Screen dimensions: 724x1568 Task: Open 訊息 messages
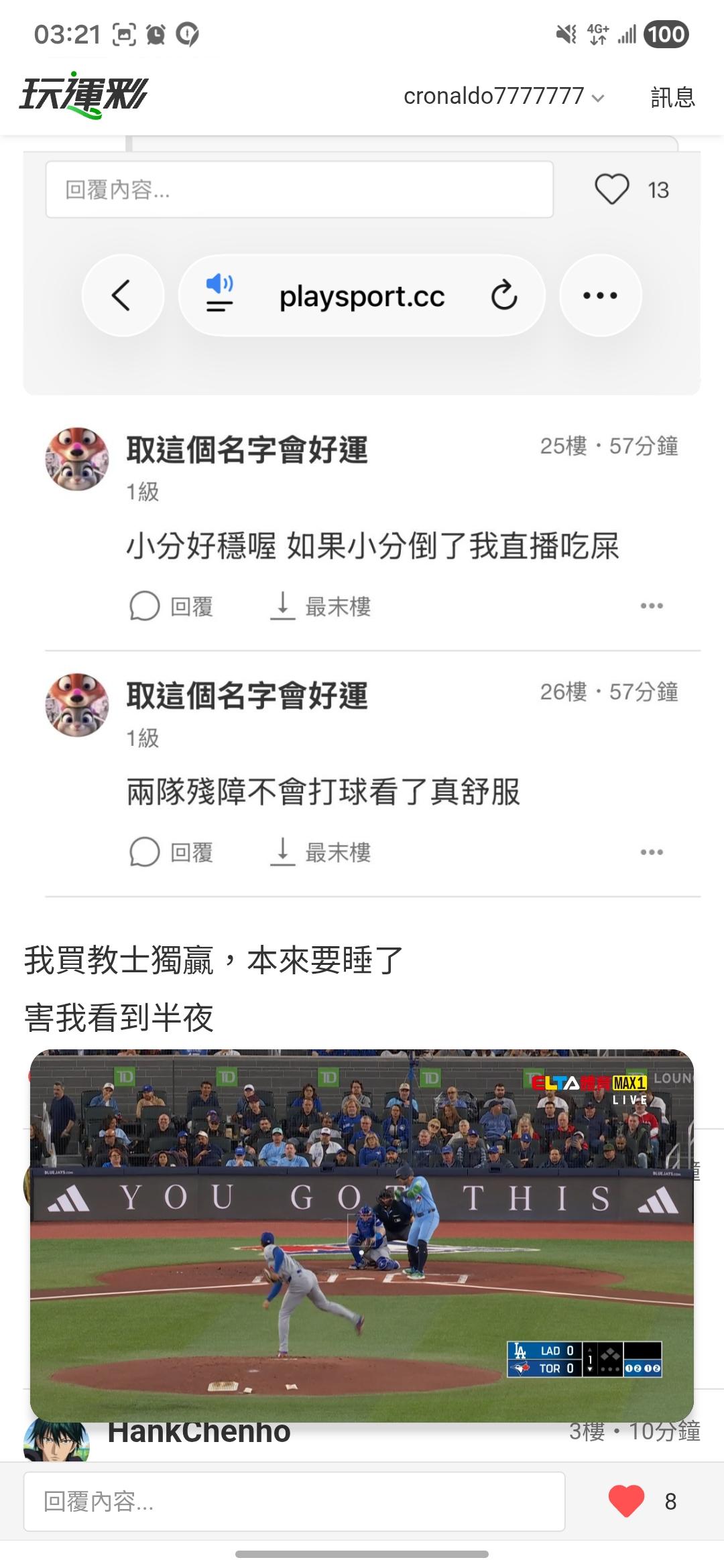(672, 97)
